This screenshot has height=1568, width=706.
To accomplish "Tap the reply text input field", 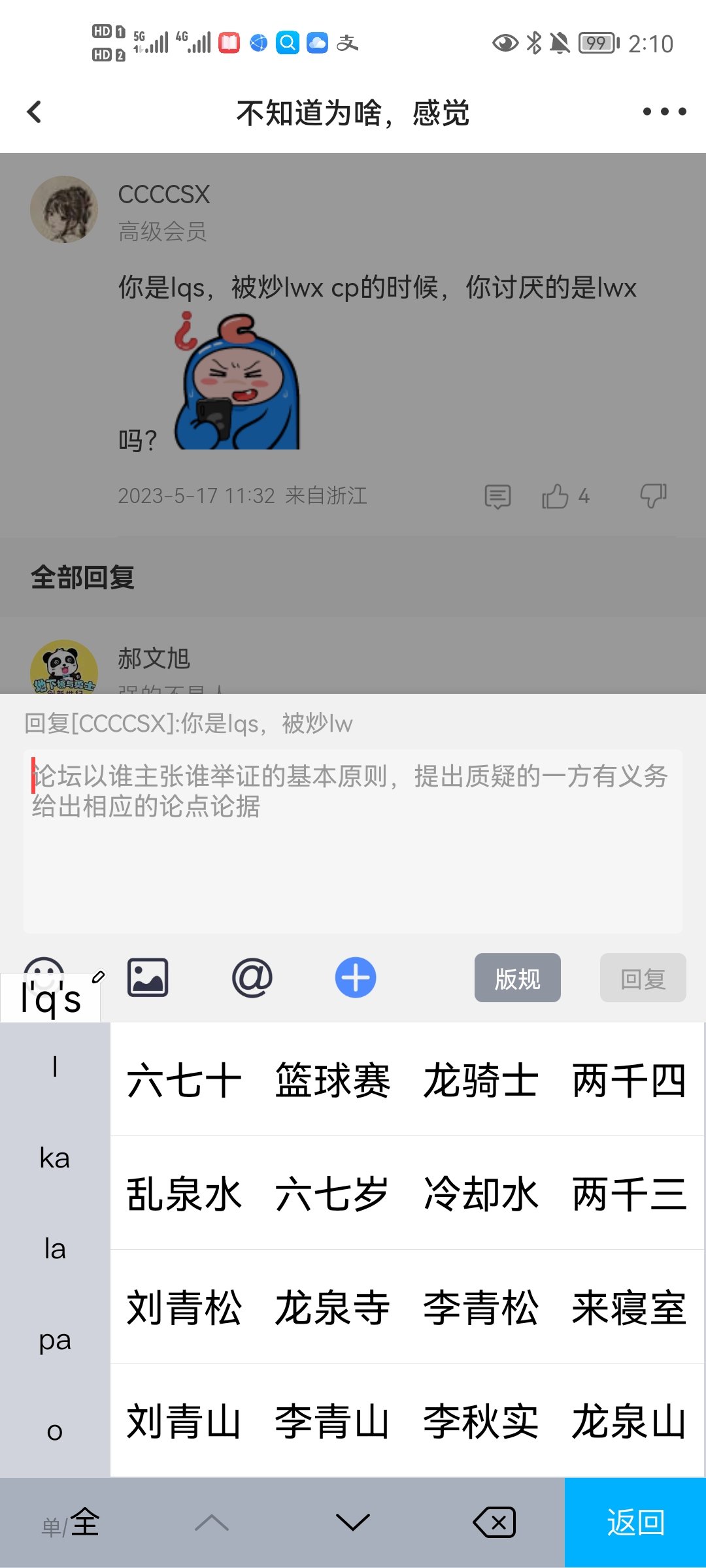I will (x=353, y=841).
